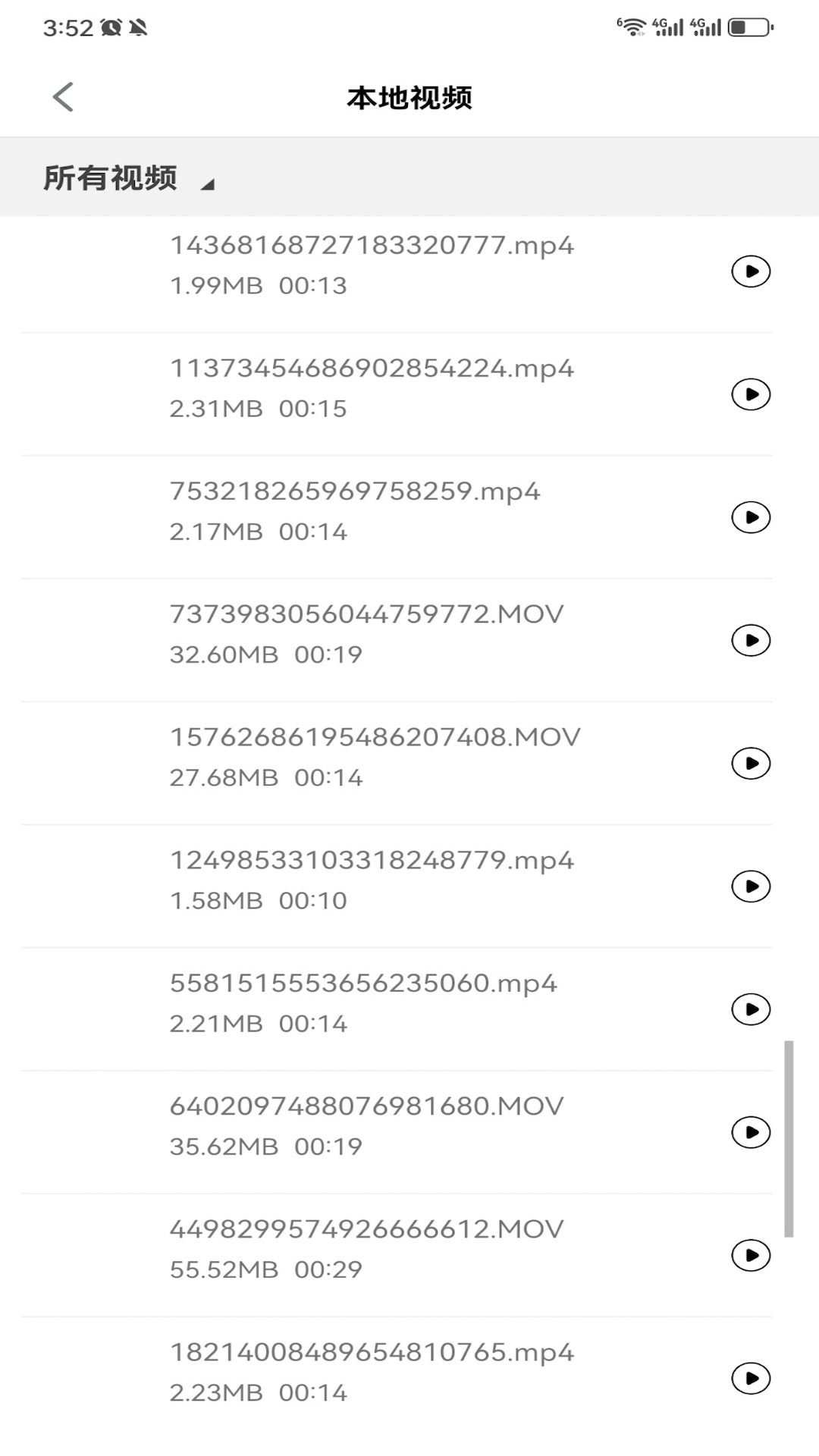
Task: Play video 11373454686902854224.mp4
Action: coord(751,394)
